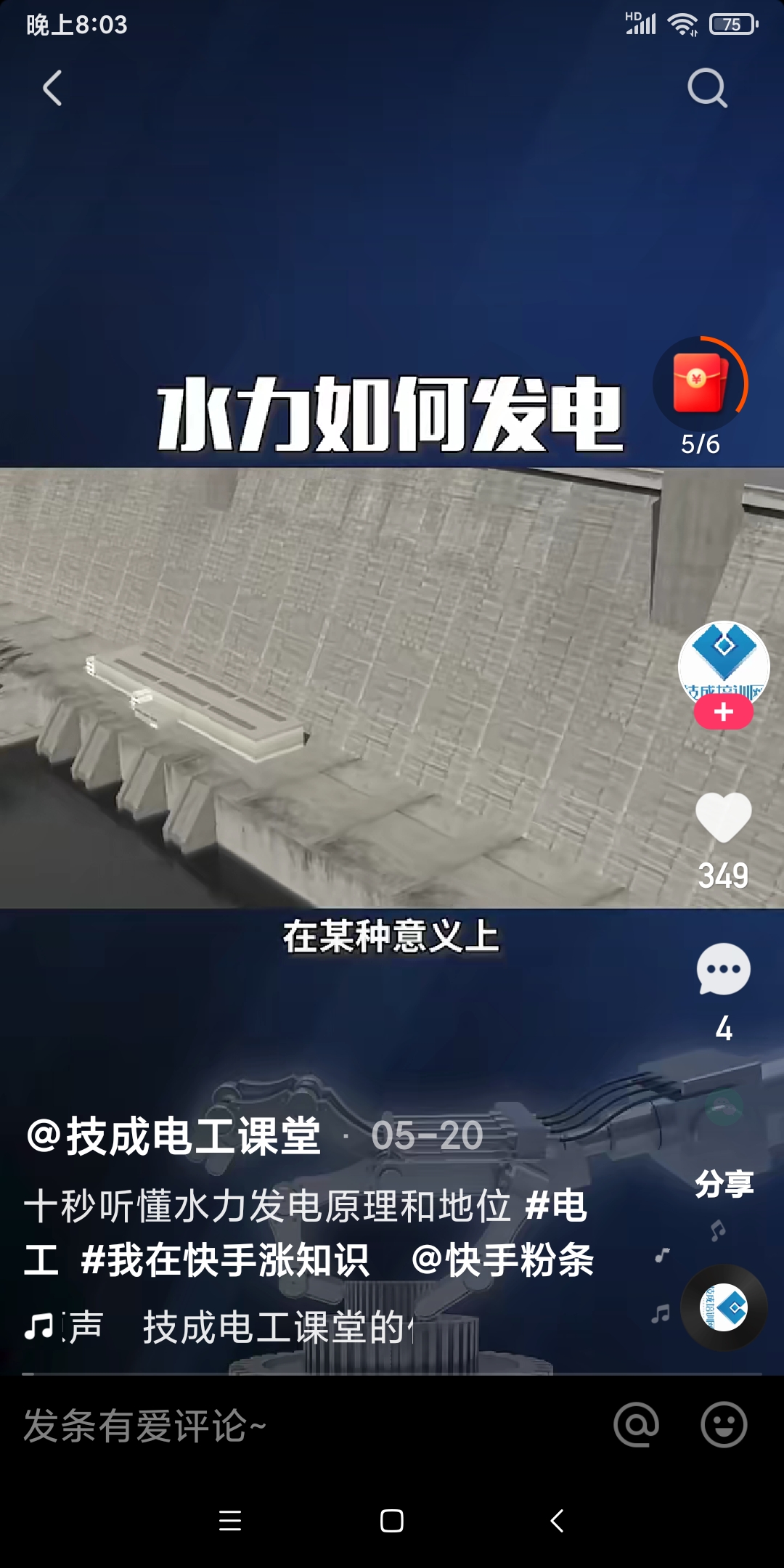Image resolution: width=784 pixels, height=1568 pixels.
Task: Like this video with the heart icon
Action: point(723,819)
